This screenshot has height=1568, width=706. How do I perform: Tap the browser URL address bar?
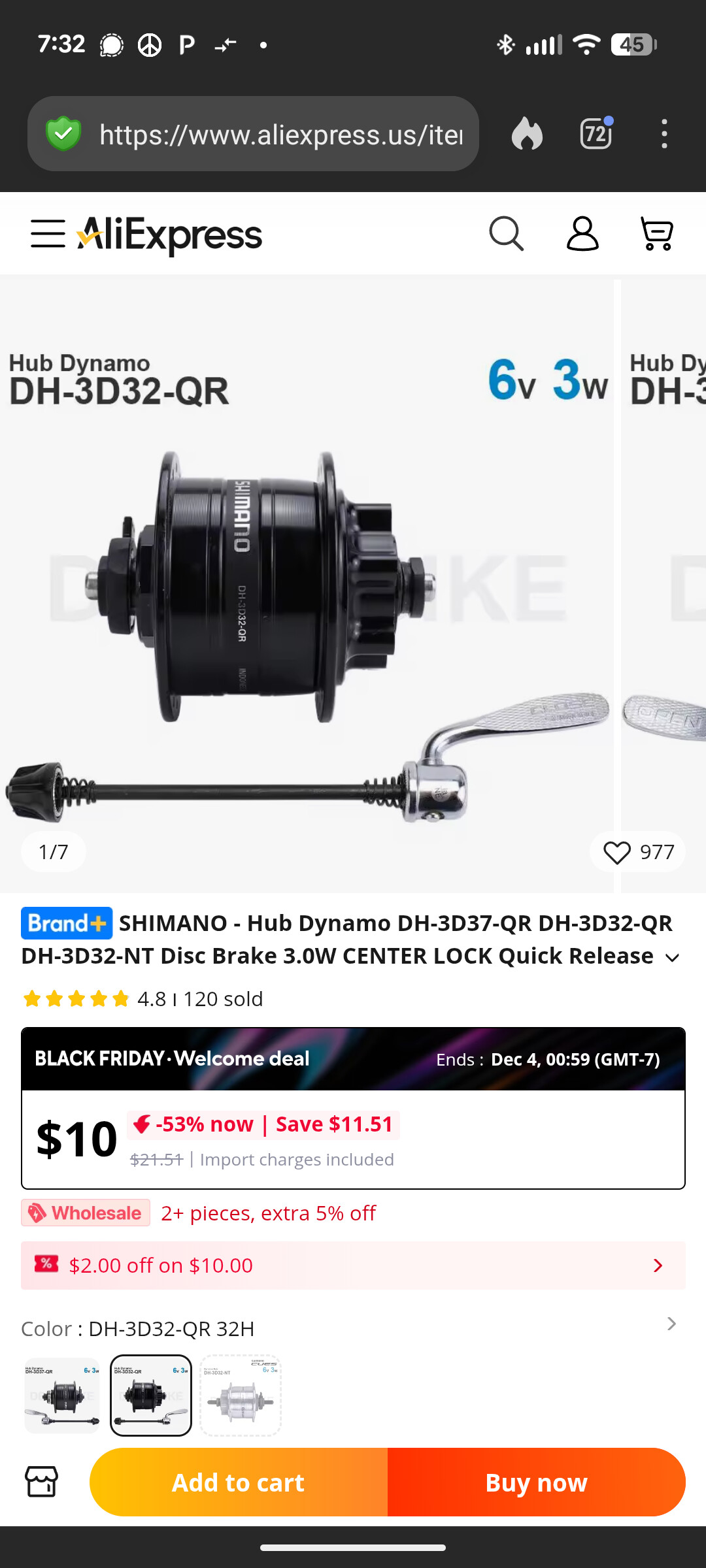pos(281,135)
